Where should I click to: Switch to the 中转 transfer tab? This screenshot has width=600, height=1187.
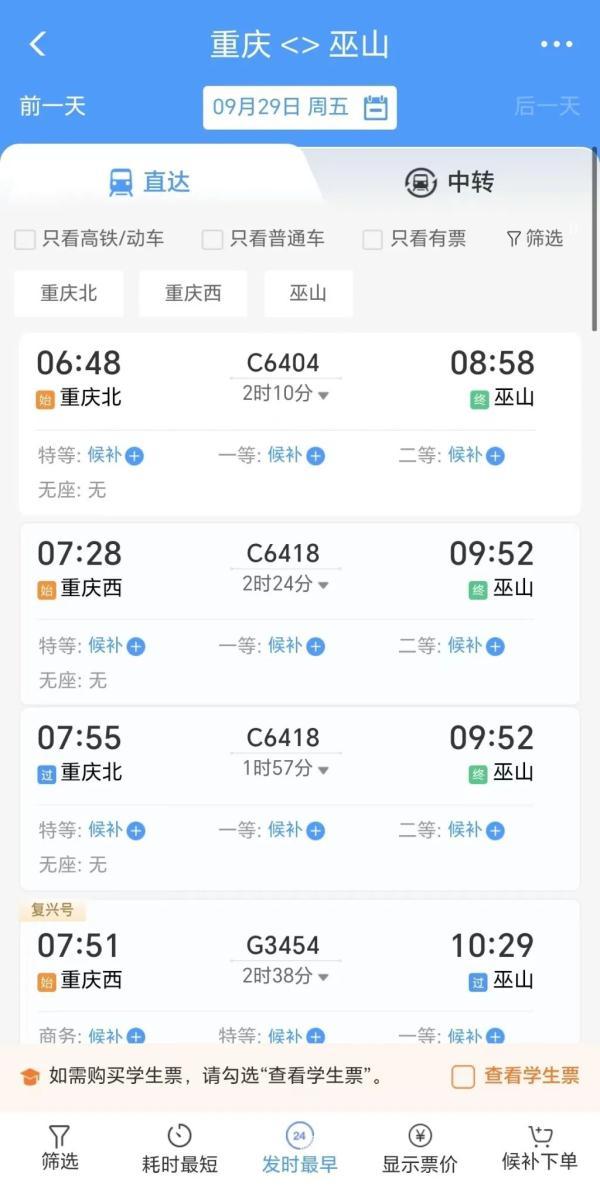(449, 182)
